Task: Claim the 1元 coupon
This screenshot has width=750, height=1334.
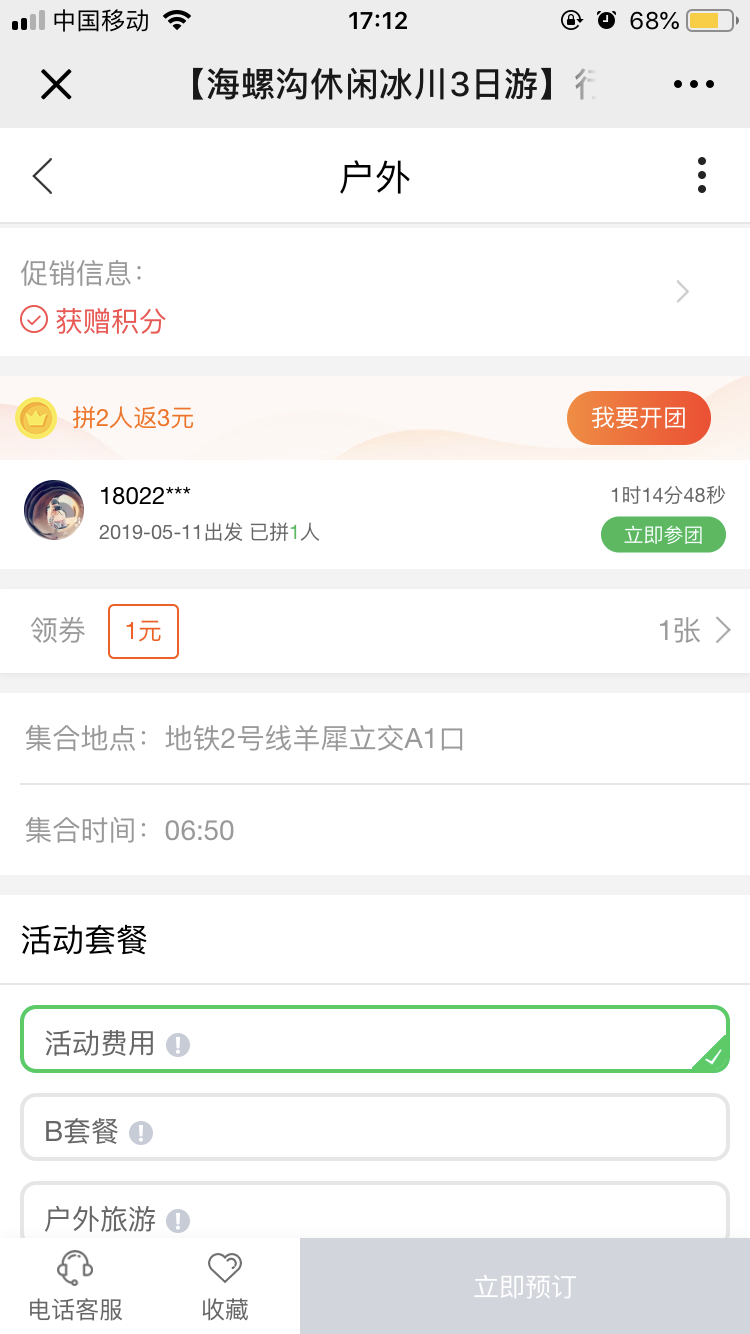Action: [x=143, y=631]
